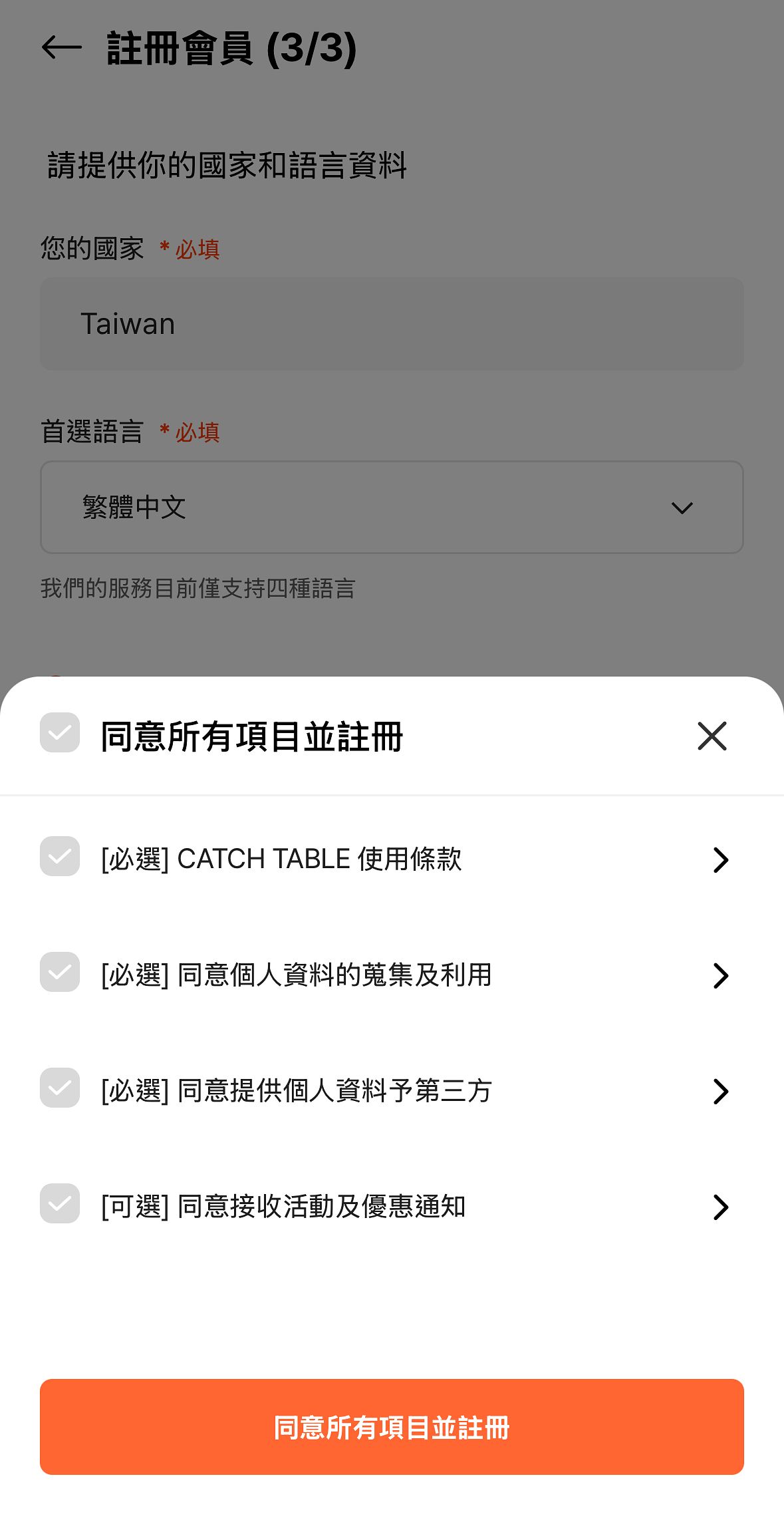This screenshot has height=1534, width=784.
Task: Tick the CATCH TABLE 使用條款 checkbox
Action: [60, 856]
